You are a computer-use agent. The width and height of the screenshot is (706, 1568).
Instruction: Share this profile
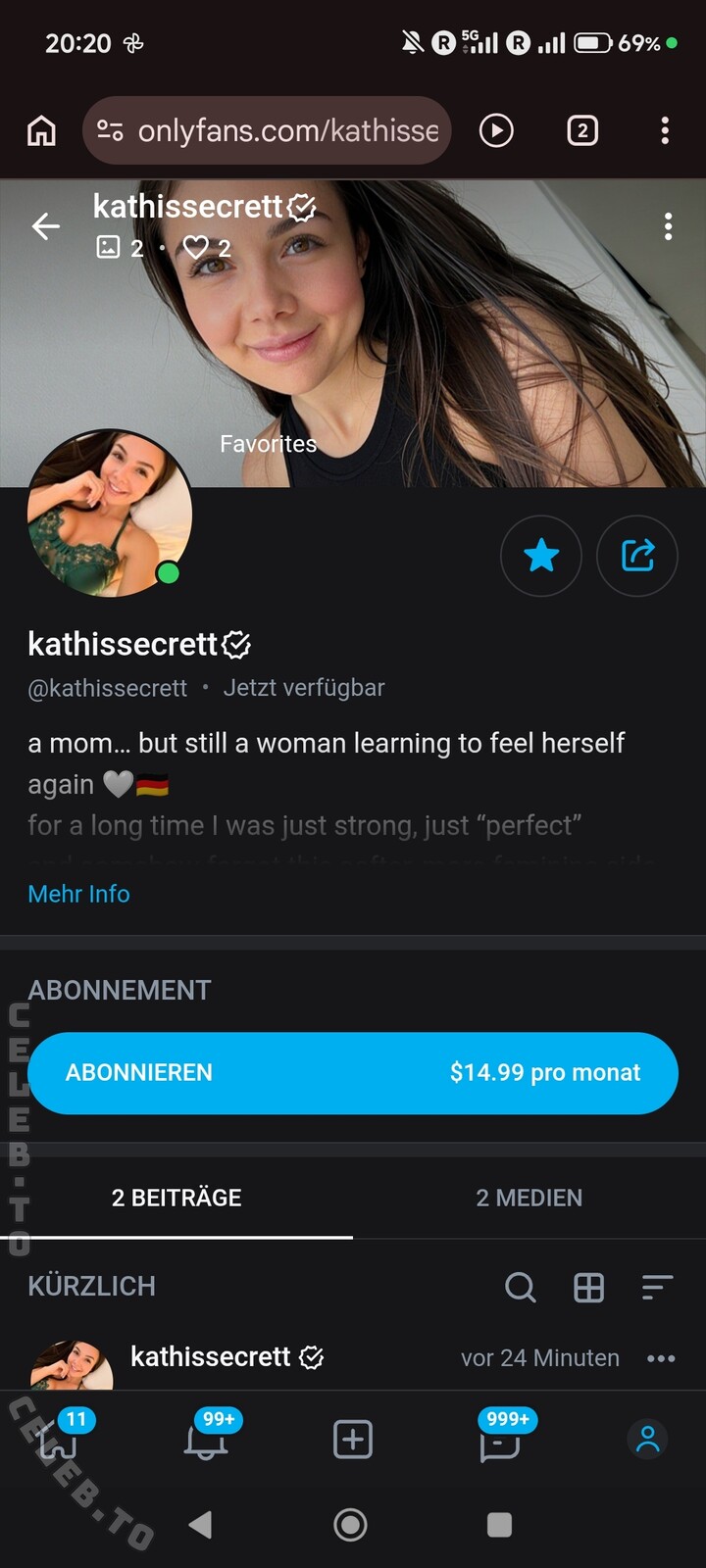637,557
